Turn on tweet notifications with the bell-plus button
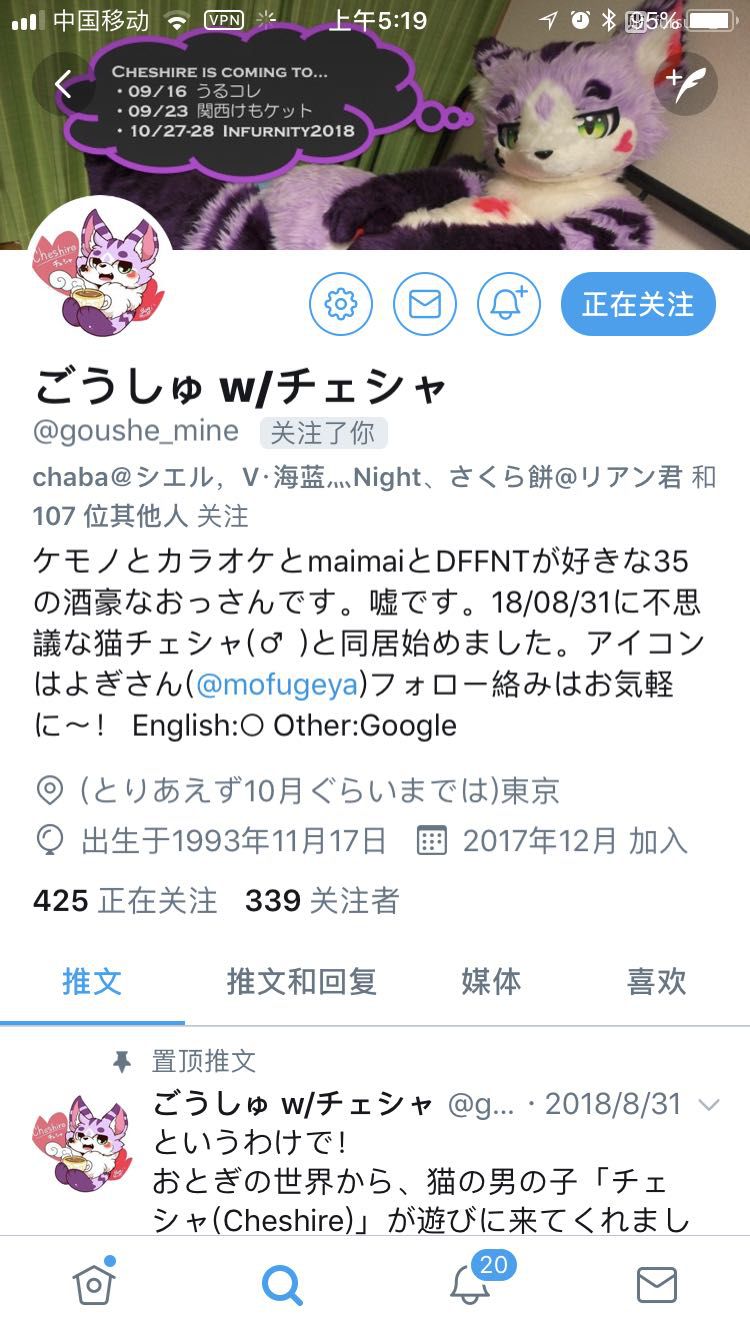The image size is (750, 1334). (x=508, y=303)
